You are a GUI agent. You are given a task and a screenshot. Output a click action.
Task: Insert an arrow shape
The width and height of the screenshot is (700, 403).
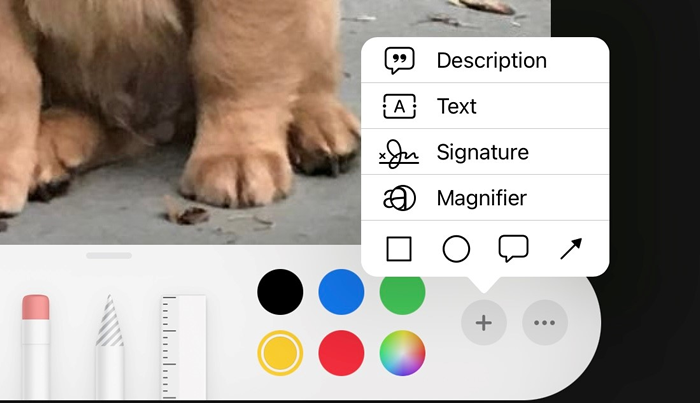pyautogui.click(x=571, y=249)
